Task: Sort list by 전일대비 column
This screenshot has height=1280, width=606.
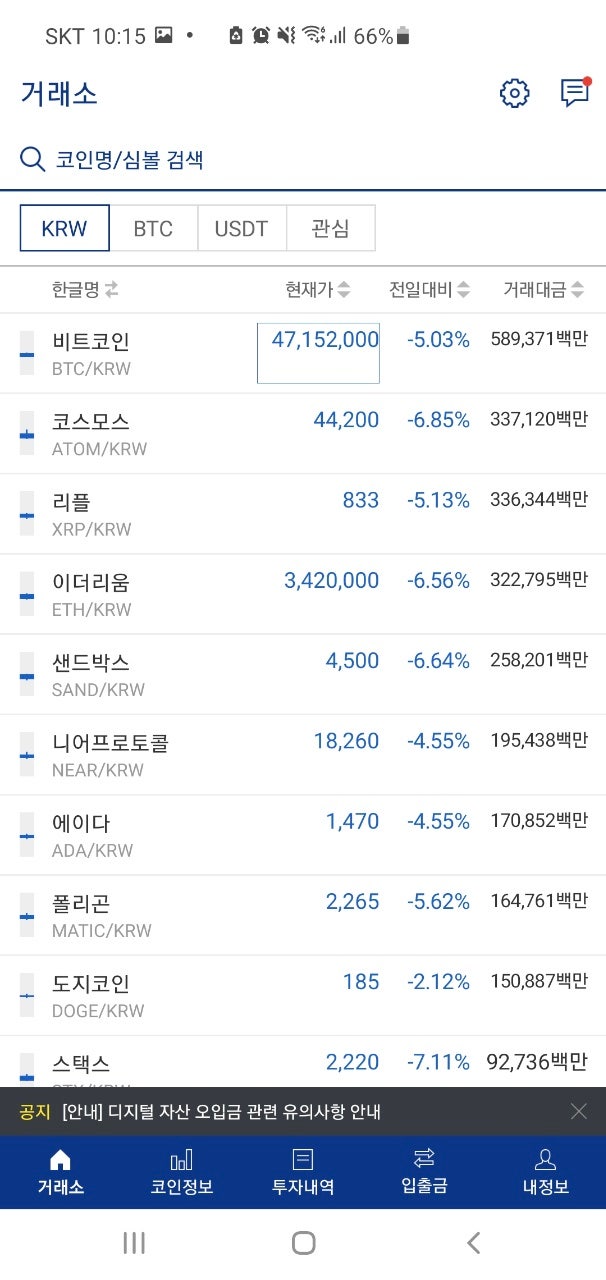Action: (x=429, y=290)
